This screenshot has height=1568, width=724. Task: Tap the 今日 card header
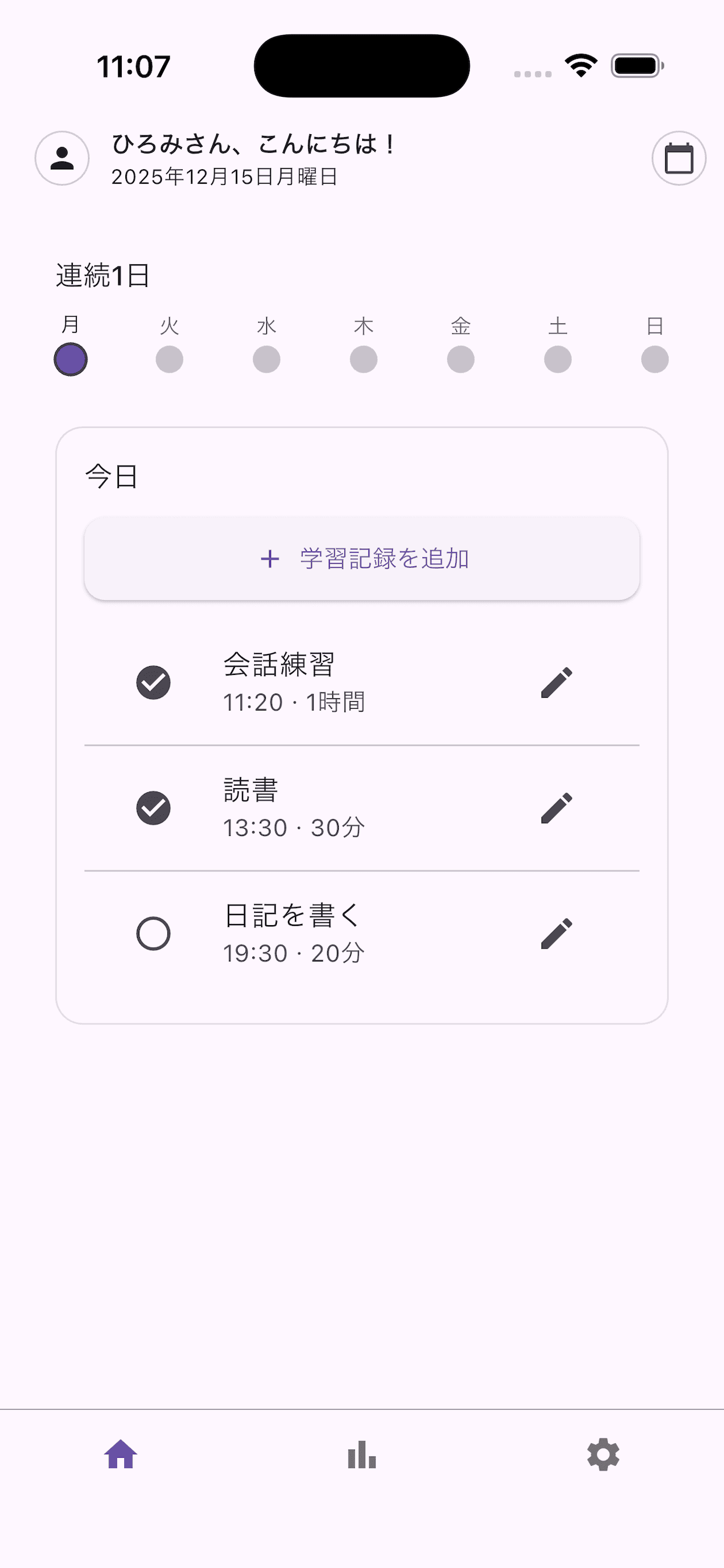point(111,477)
